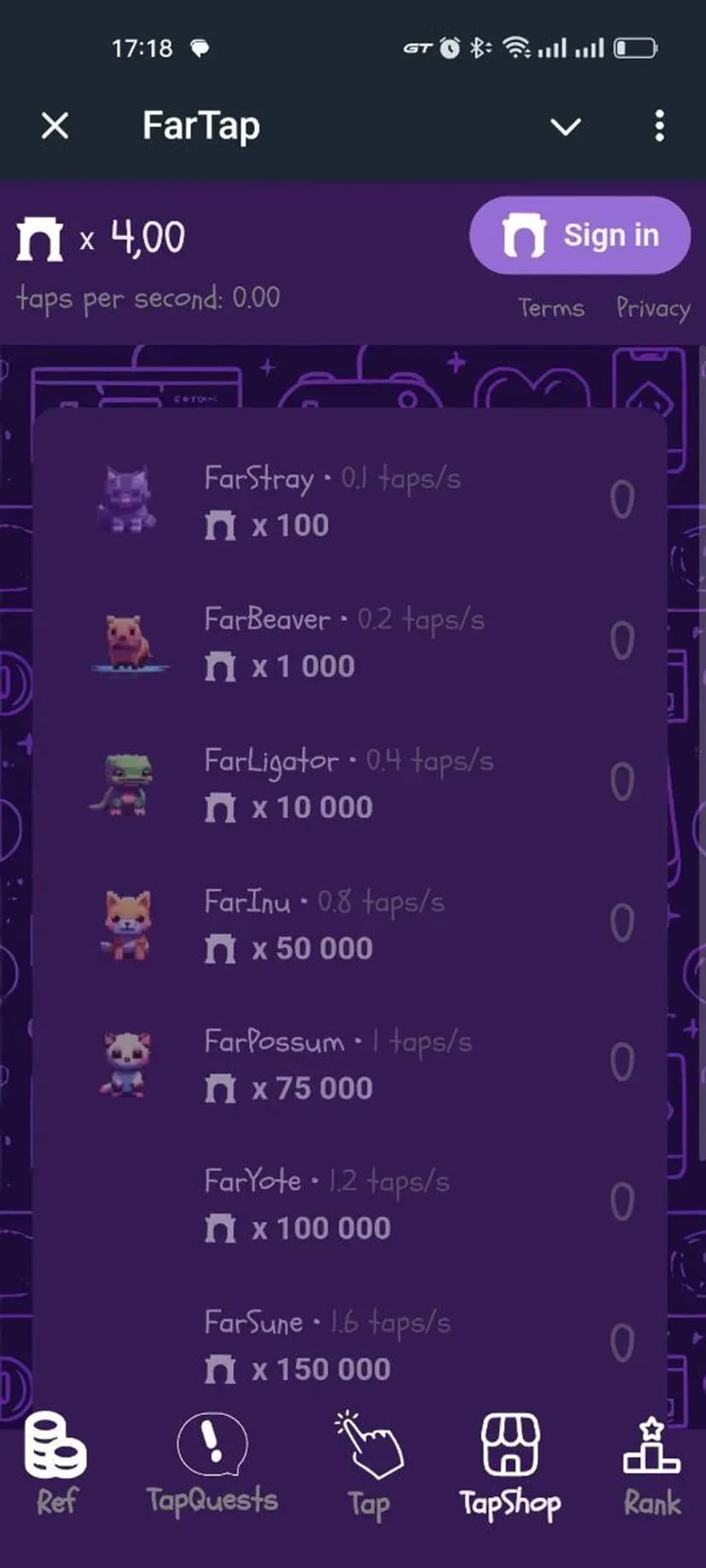
Task: Expand the dropdown chevron beside FarTap
Action: click(x=565, y=127)
